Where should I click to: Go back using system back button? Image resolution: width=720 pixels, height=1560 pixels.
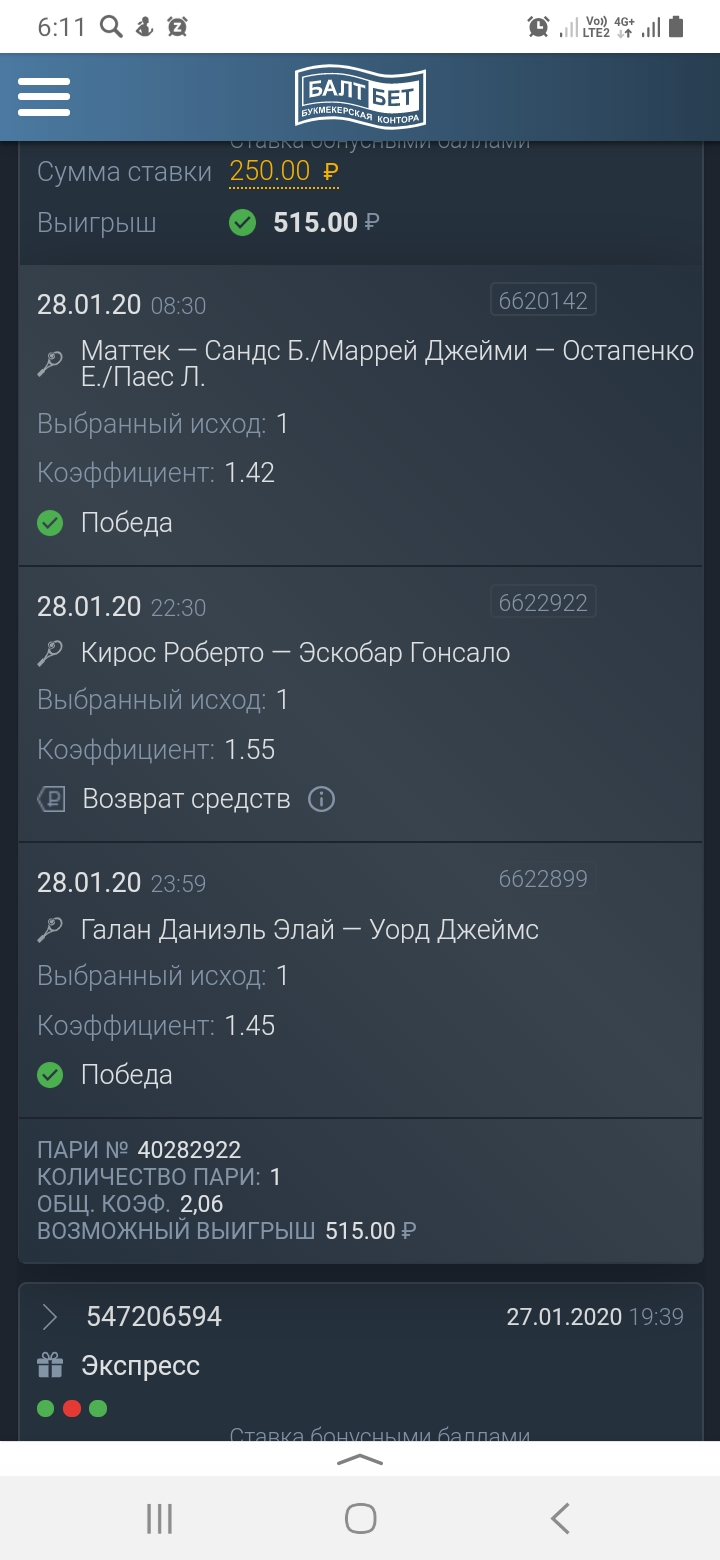[560, 1518]
